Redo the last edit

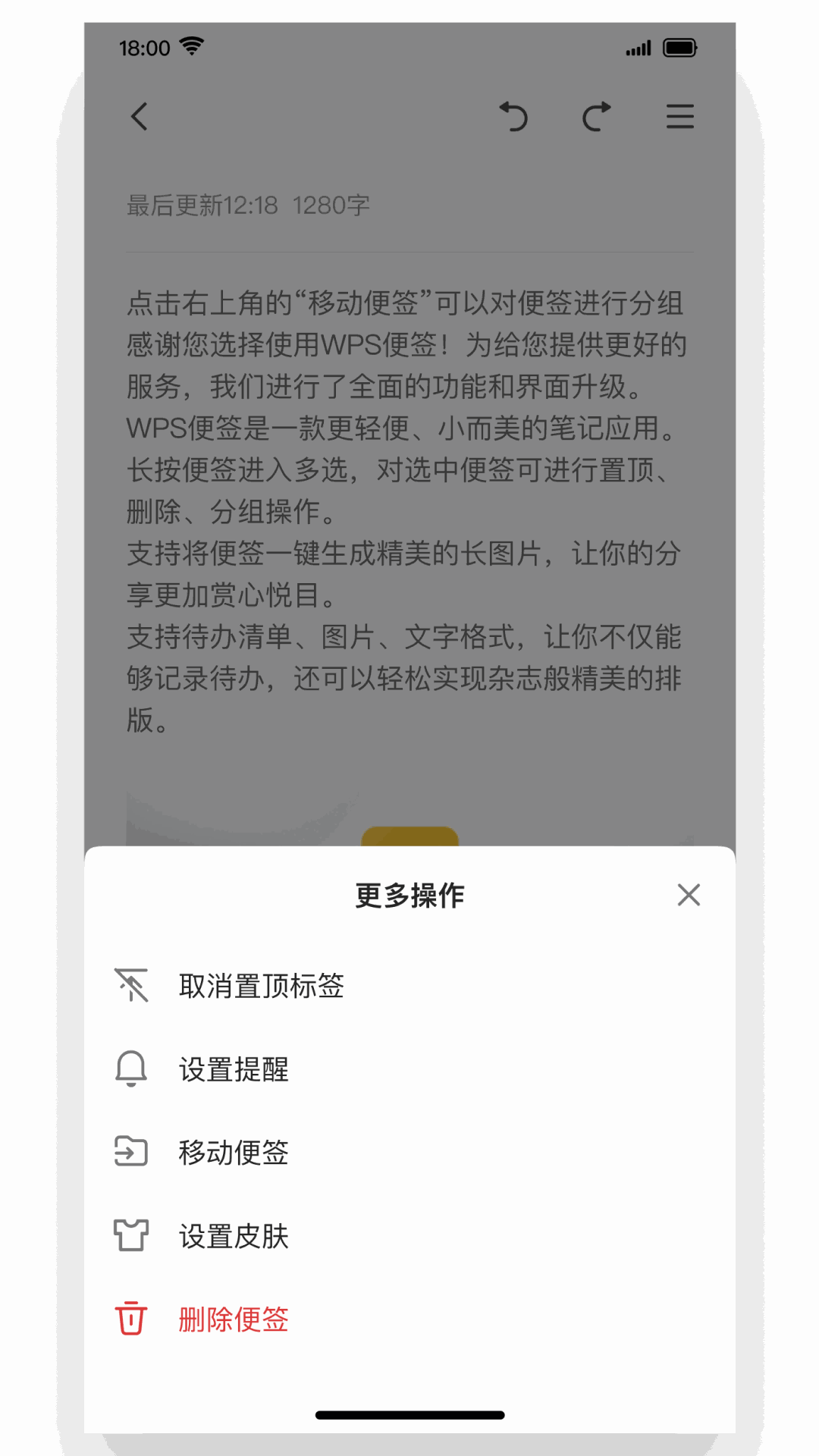[596, 117]
